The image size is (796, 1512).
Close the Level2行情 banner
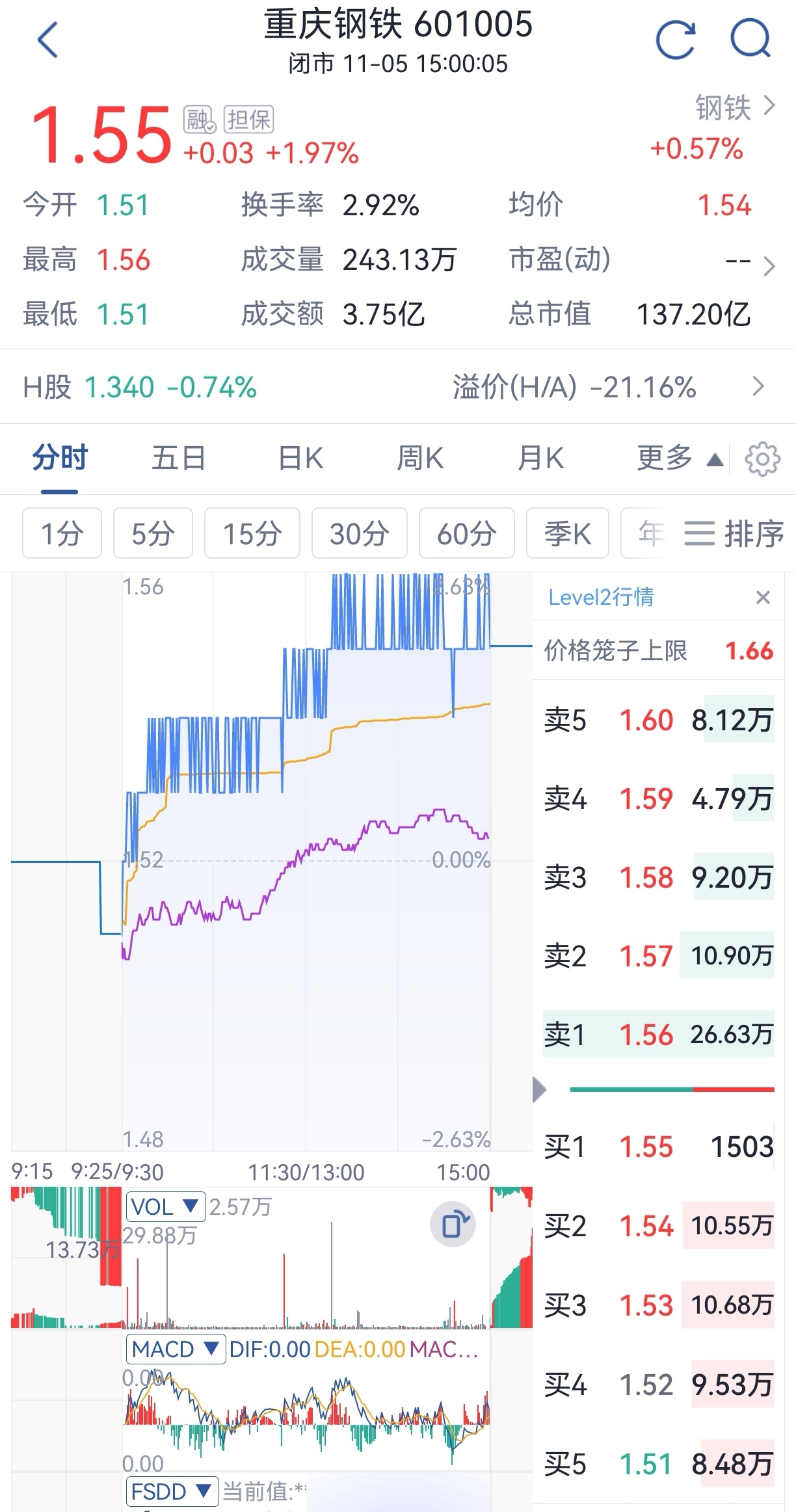click(x=763, y=597)
